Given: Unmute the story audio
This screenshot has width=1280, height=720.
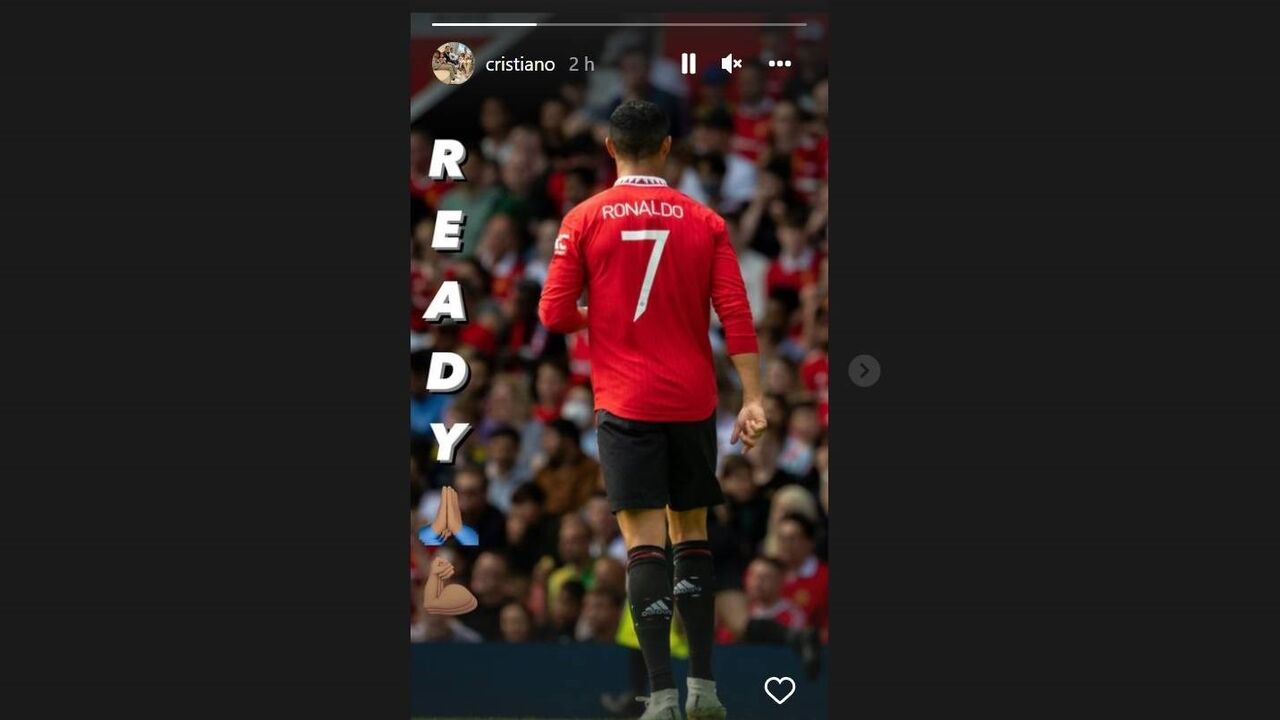Looking at the screenshot, I should coord(731,64).
